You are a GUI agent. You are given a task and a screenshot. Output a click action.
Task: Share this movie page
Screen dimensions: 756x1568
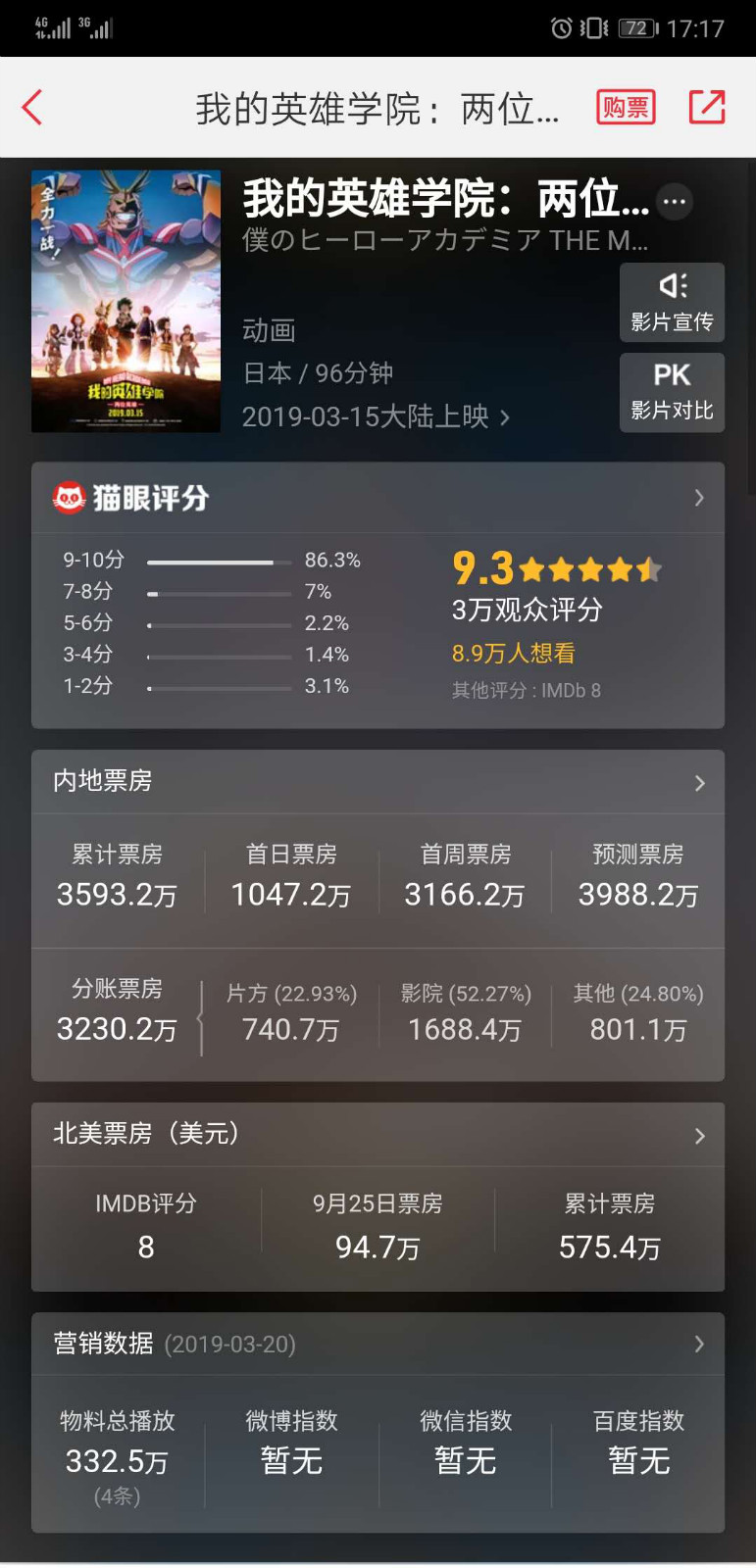tap(706, 107)
